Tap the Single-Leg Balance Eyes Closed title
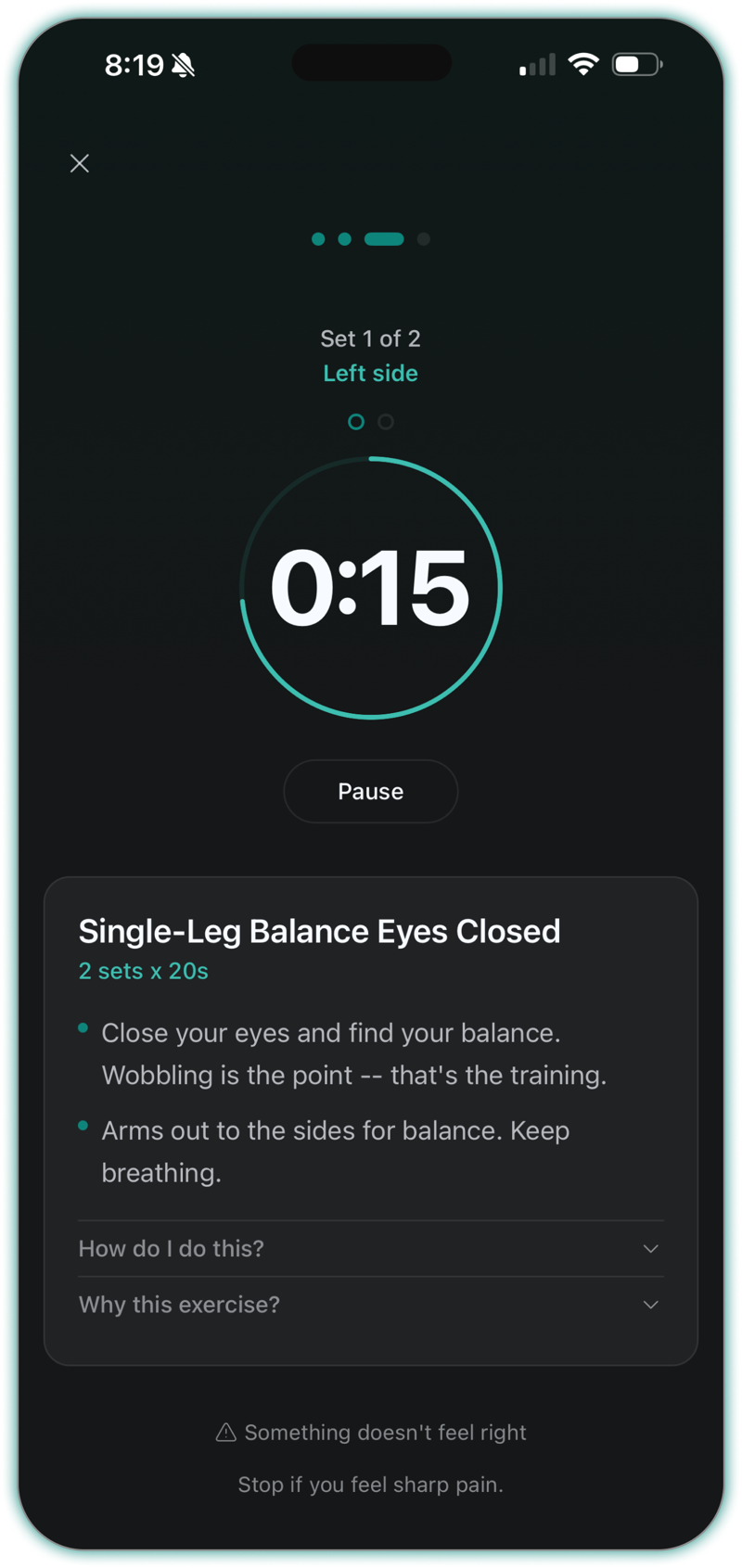 [x=319, y=931]
